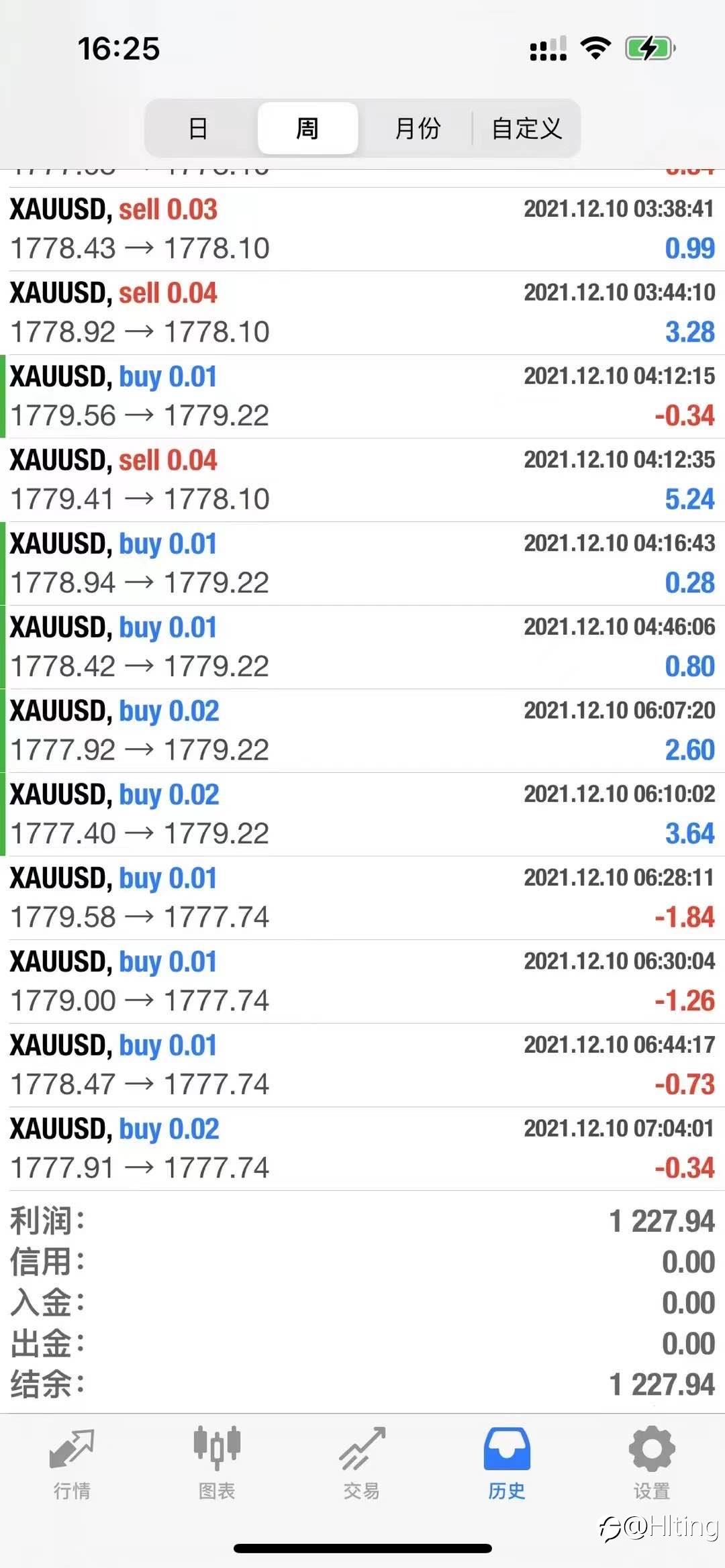The height and width of the screenshot is (1568, 725).
Task: Open the buy 0.02 trade at 06:10:02
Action: click(x=362, y=814)
